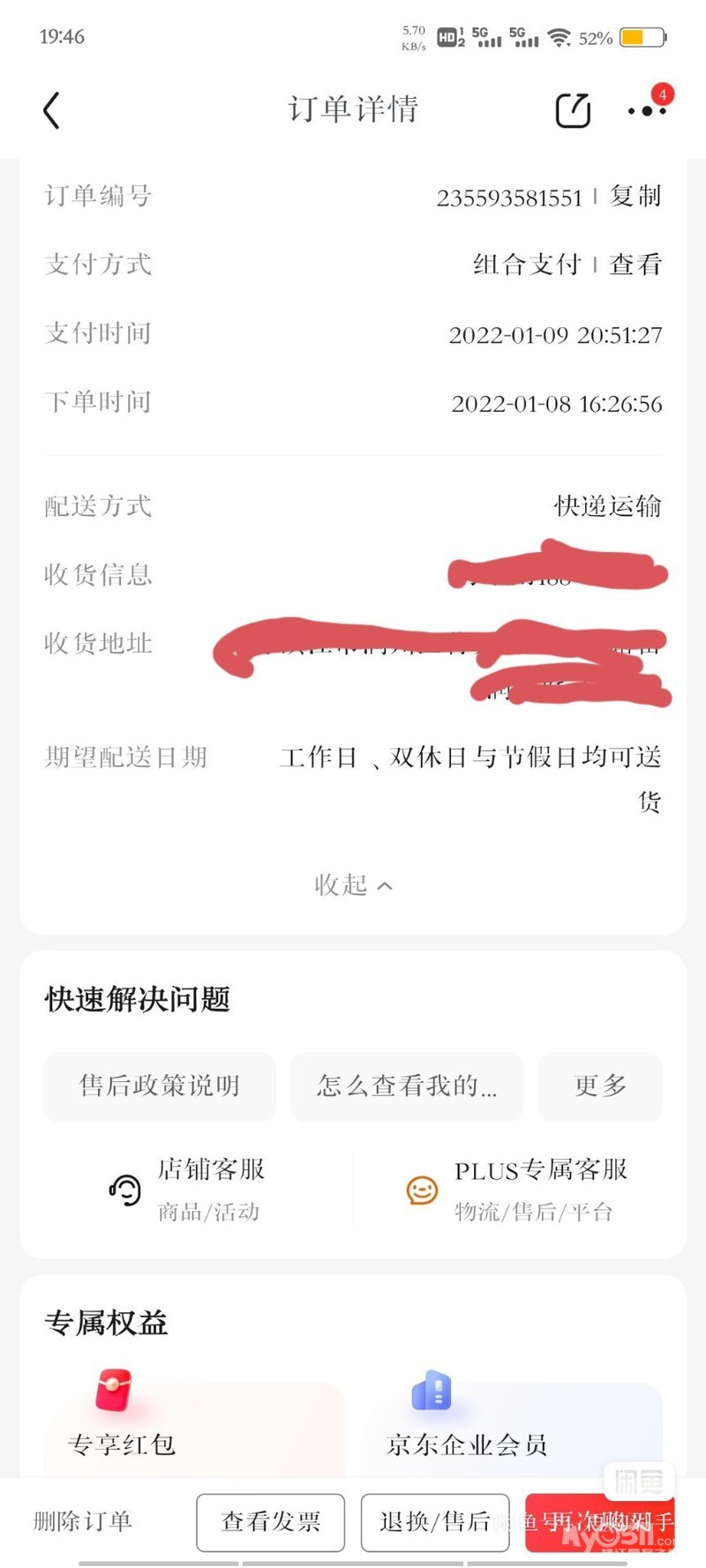Copy the order number via 复制
This screenshot has width=706, height=1568.
[635, 196]
